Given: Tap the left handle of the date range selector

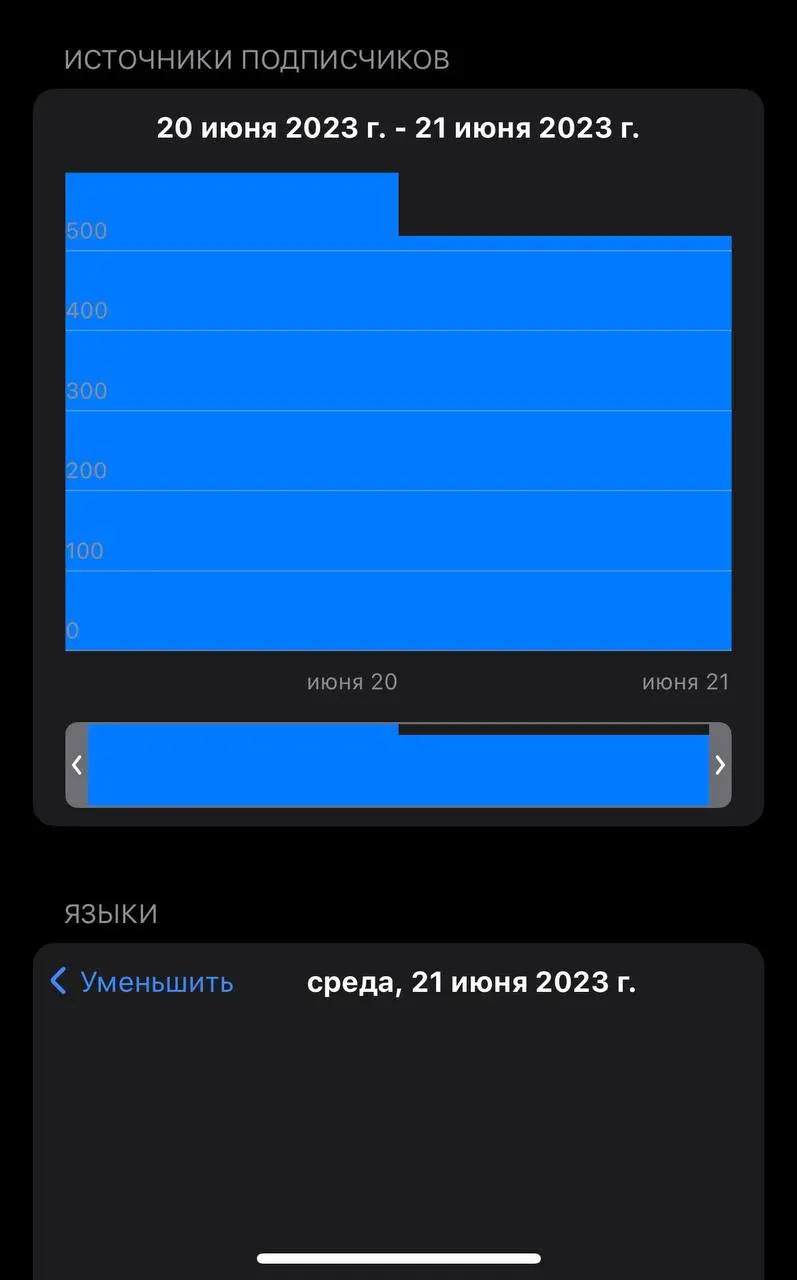Looking at the screenshot, I should point(77,765).
